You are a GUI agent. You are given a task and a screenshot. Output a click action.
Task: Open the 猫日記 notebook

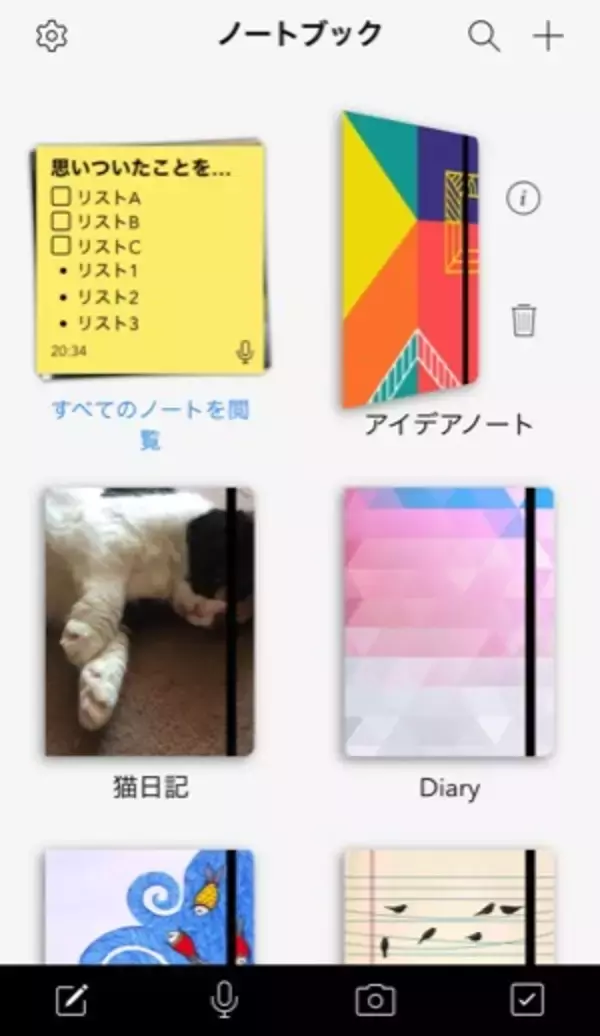[149, 621]
